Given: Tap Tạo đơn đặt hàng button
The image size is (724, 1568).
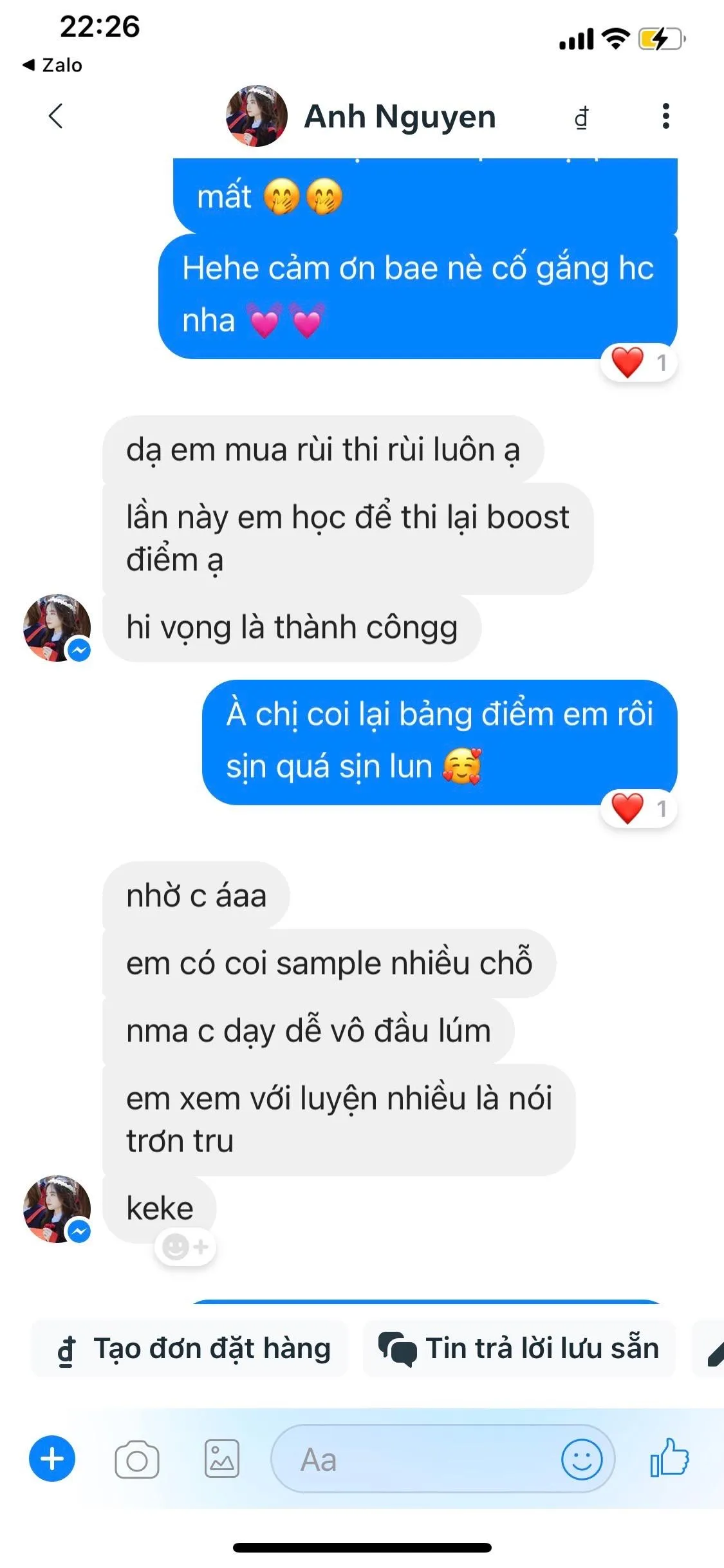Looking at the screenshot, I should click(190, 1348).
